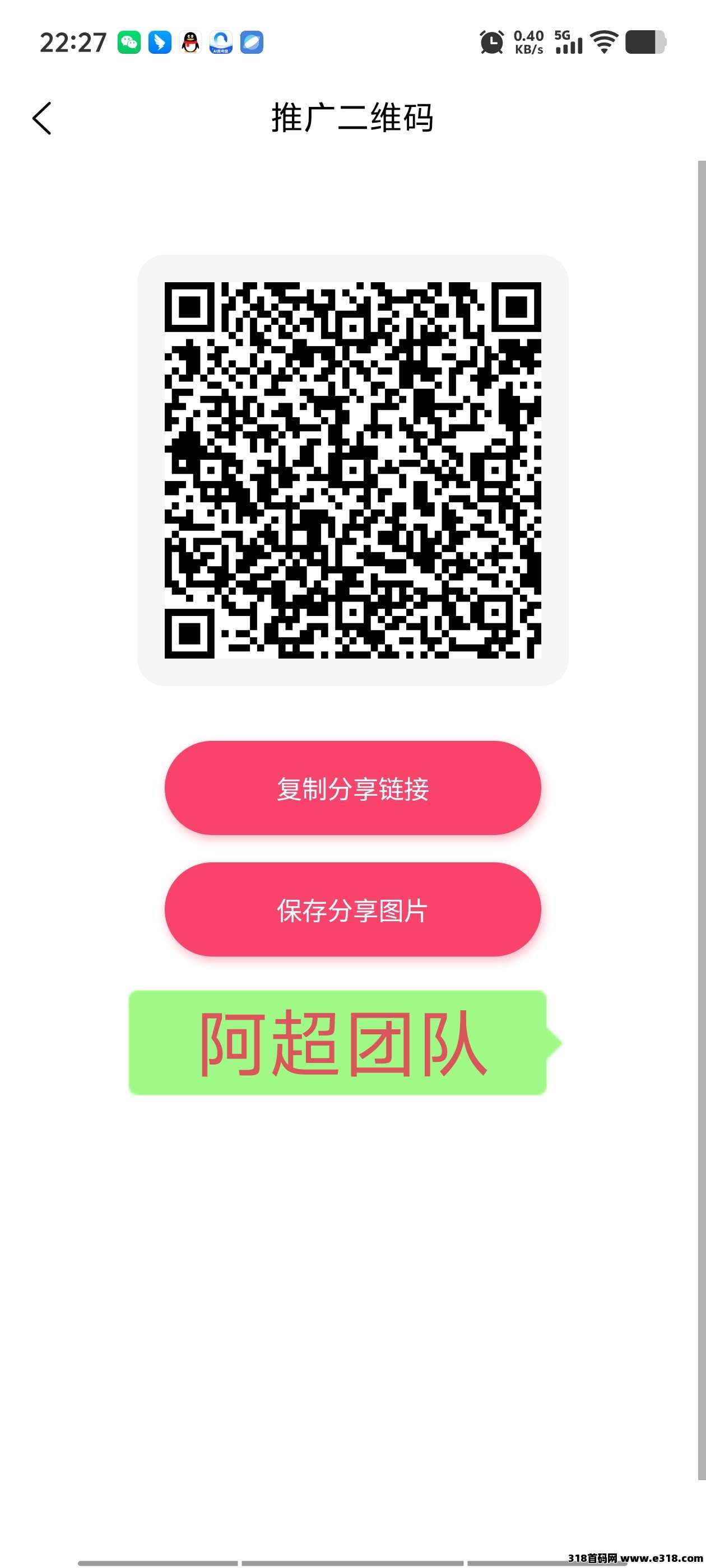Select the 推广二维码 title
The image size is (706, 1568).
pyautogui.click(x=354, y=119)
